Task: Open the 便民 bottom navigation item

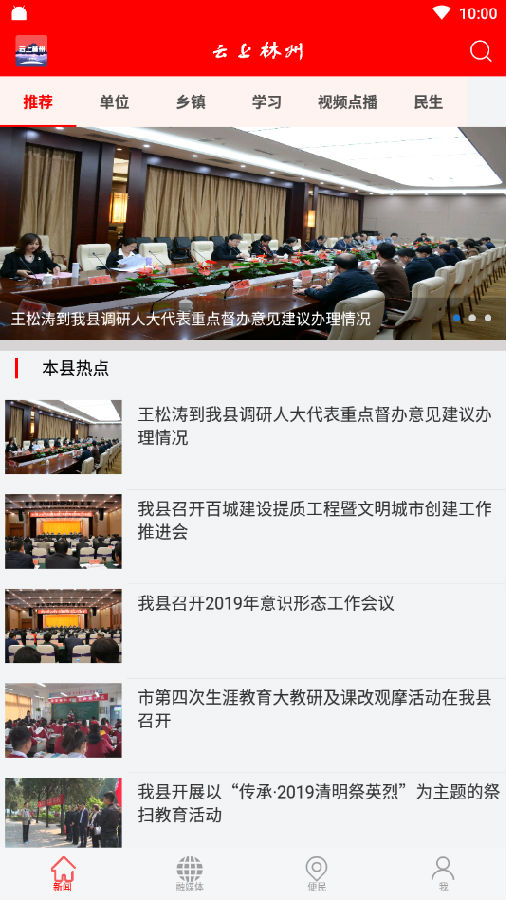Action: click(316, 874)
